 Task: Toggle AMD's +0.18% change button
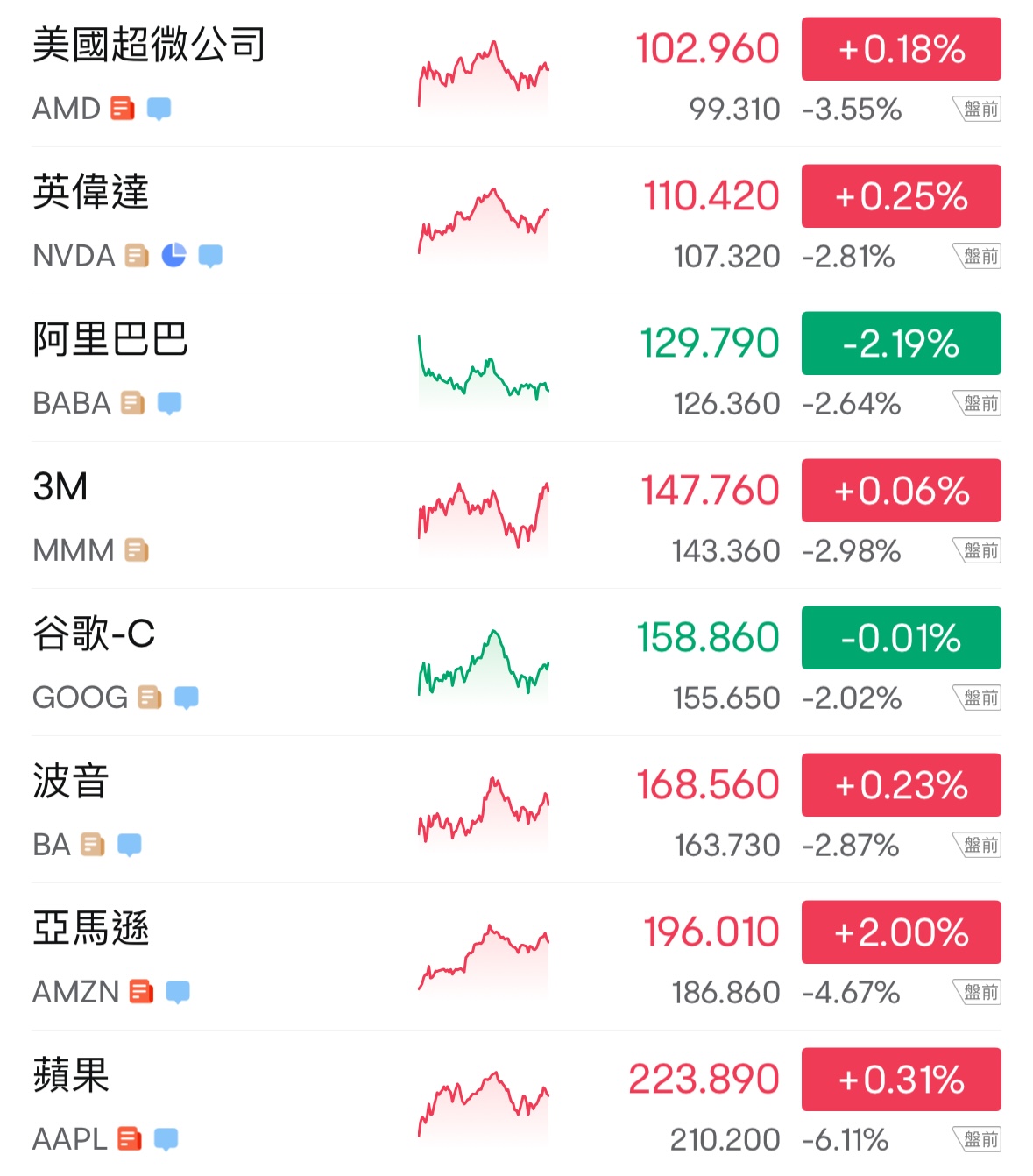pyautogui.click(x=901, y=49)
